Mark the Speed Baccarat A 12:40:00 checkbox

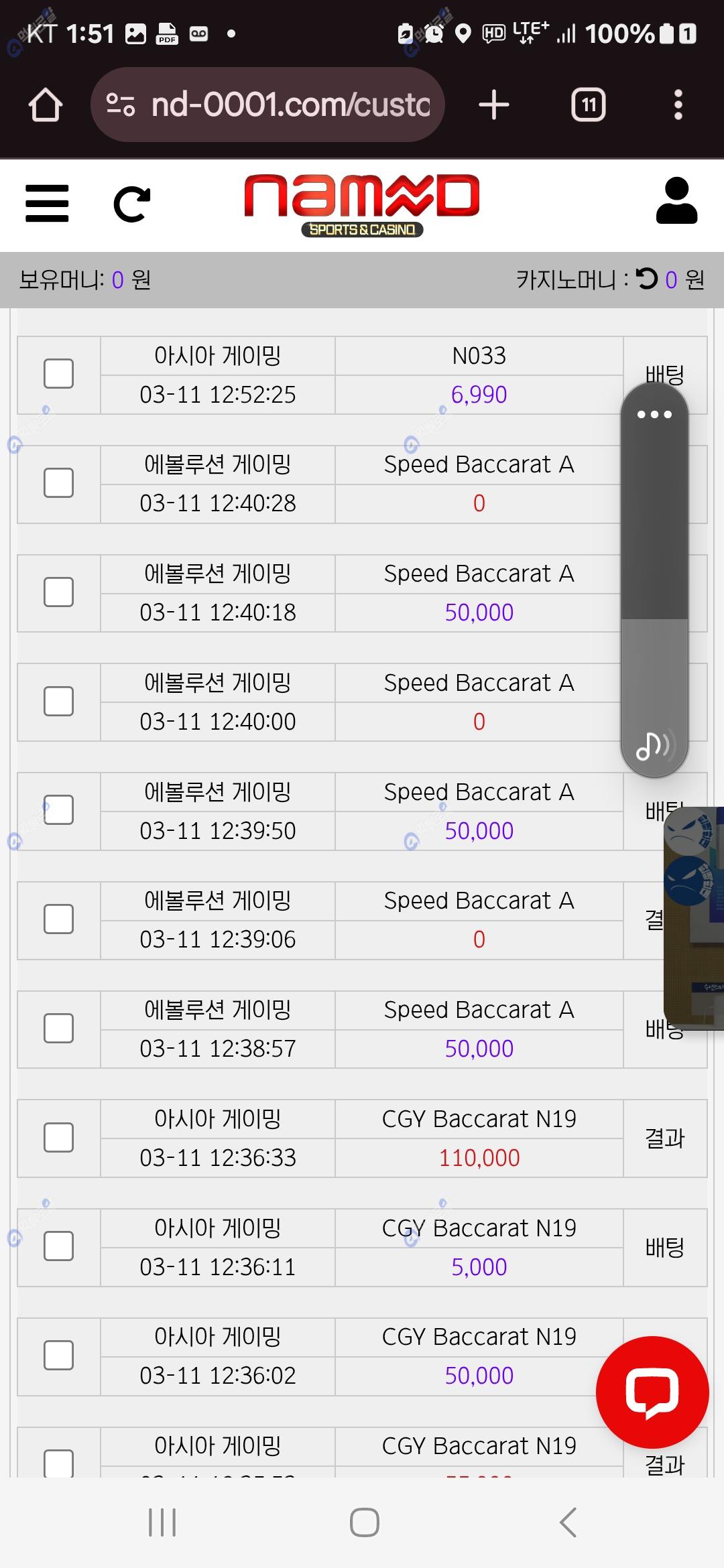pyautogui.click(x=58, y=702)
